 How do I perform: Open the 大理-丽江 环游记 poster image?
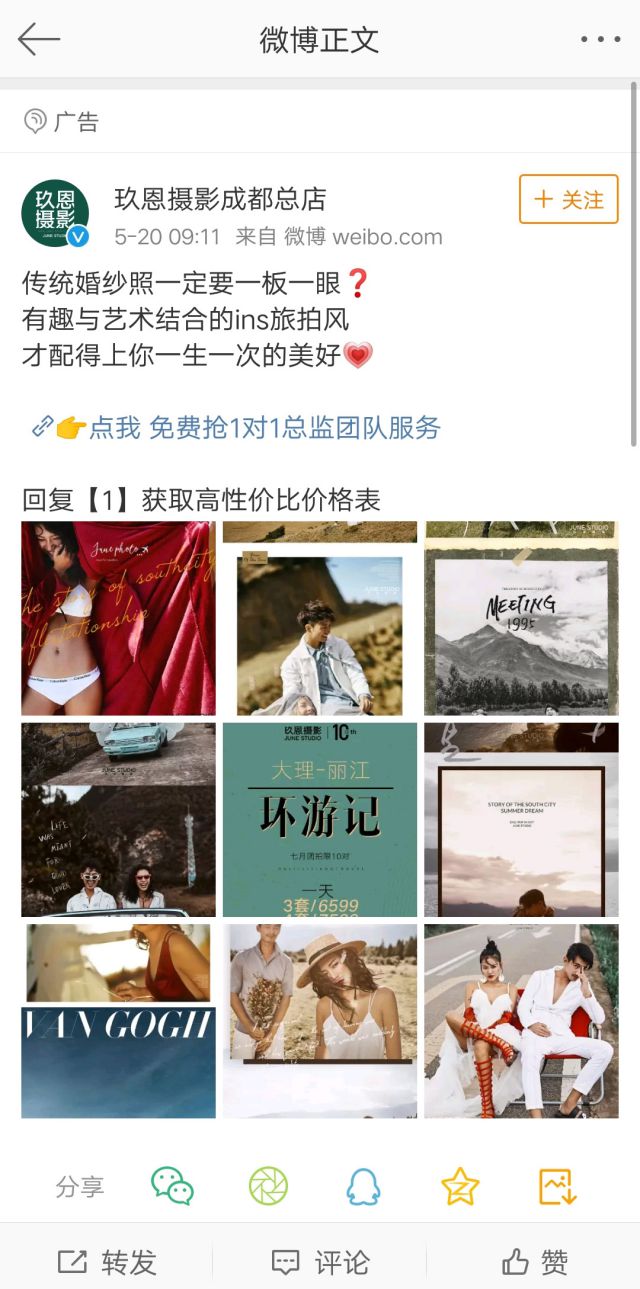tap(319, 819)
